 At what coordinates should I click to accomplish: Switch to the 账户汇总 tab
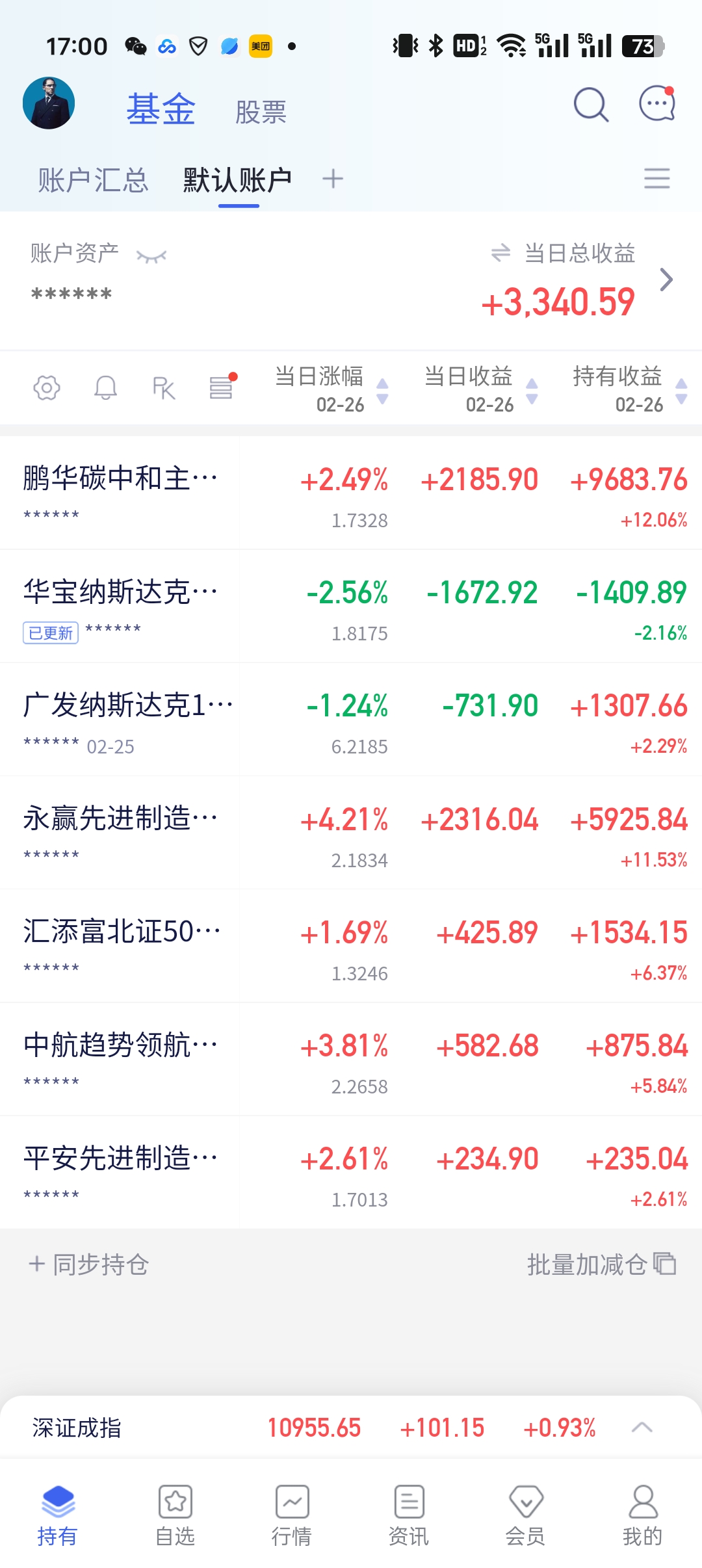click(93, 180)
